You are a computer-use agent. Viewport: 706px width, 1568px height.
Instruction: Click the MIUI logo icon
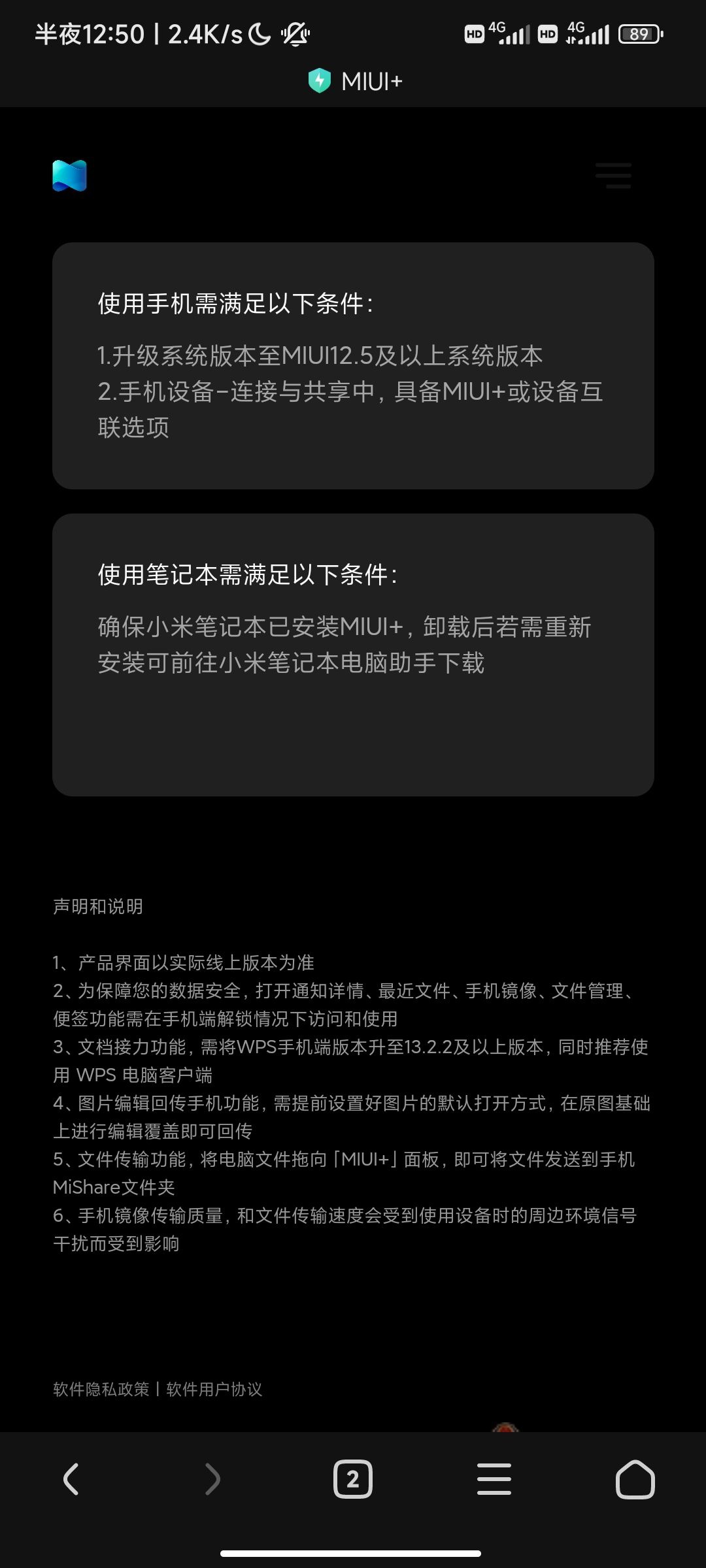point(69,175)
